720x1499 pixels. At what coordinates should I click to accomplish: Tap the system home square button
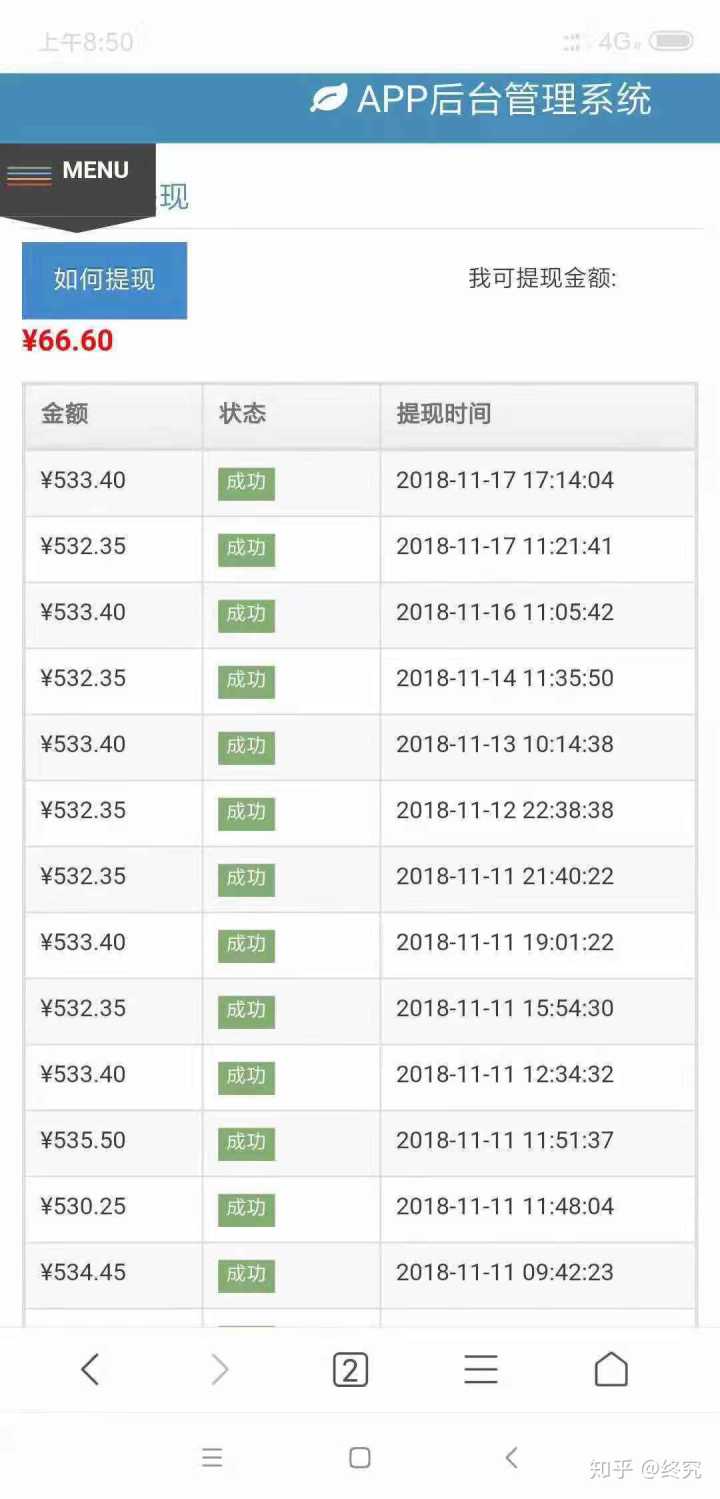pos(360,1458)
